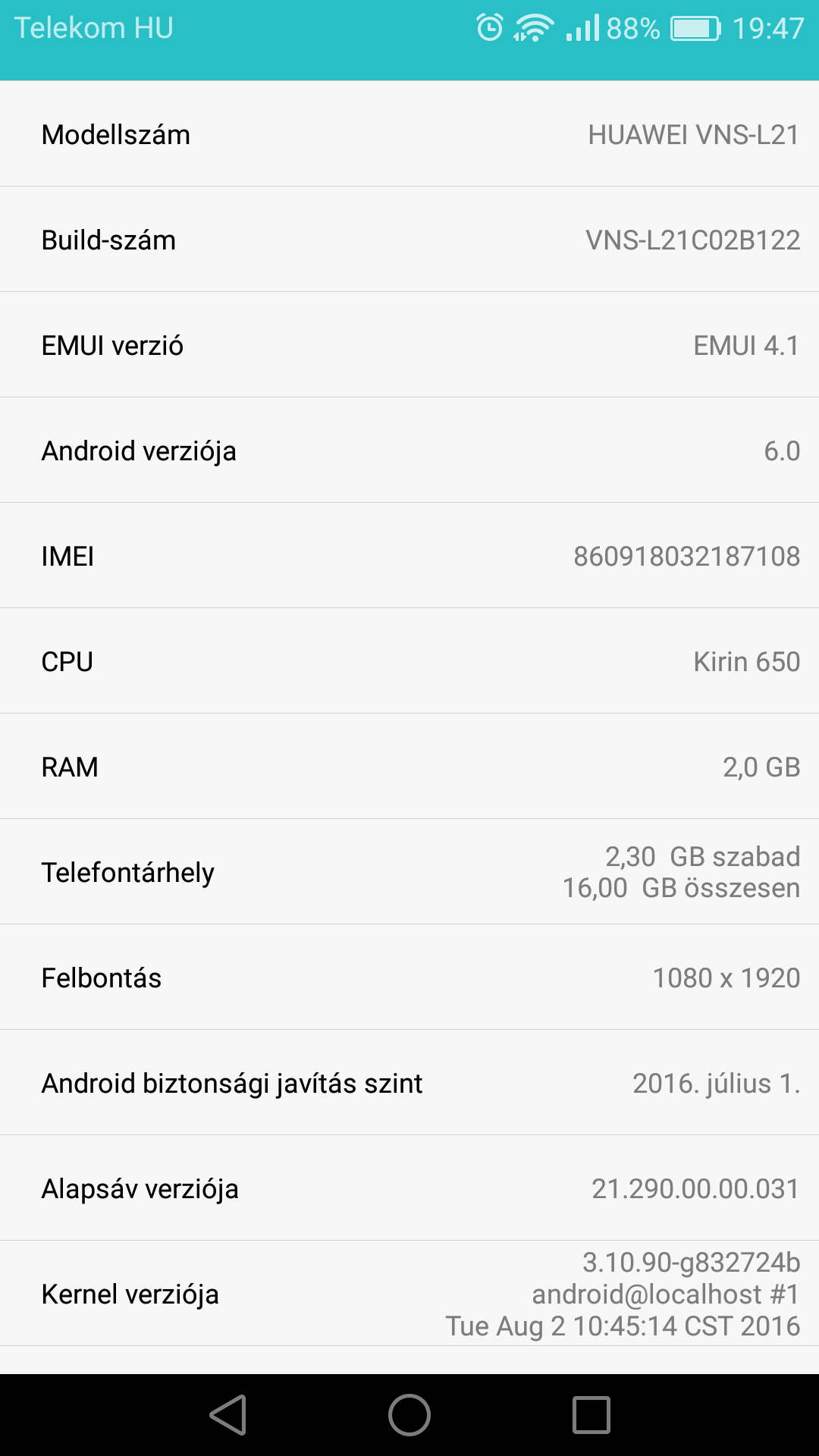Open the IMEI row
Screen dimensions: 819x1456
[409, 556]
